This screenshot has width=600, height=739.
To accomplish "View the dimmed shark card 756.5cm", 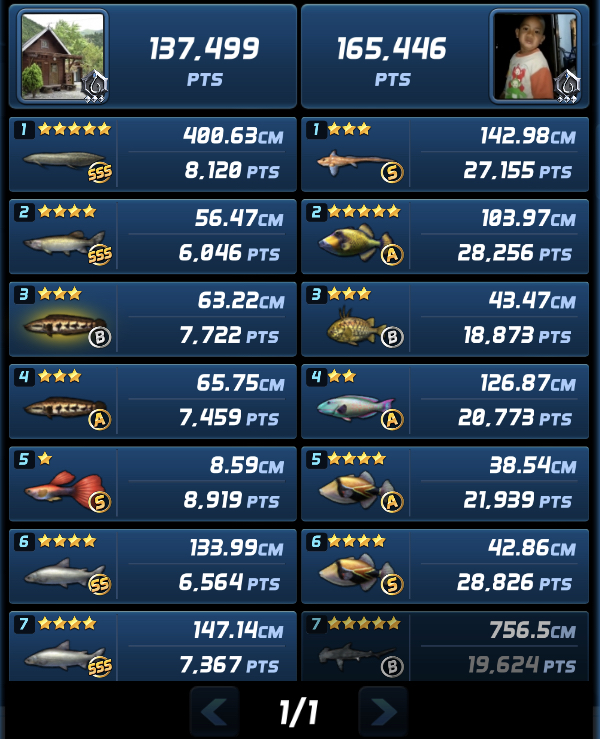I will [445, 646].
